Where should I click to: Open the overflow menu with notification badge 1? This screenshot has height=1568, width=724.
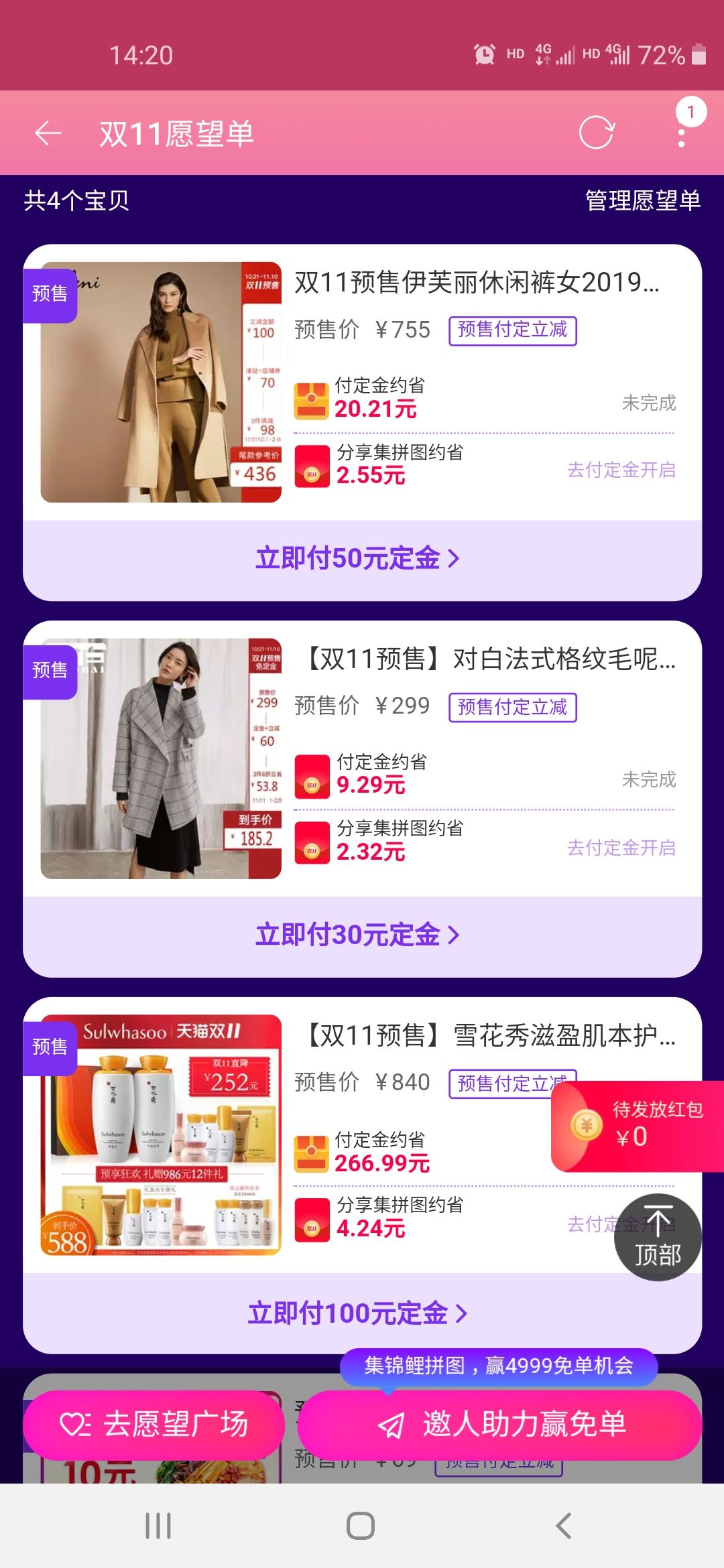click(x=680, y=132)
